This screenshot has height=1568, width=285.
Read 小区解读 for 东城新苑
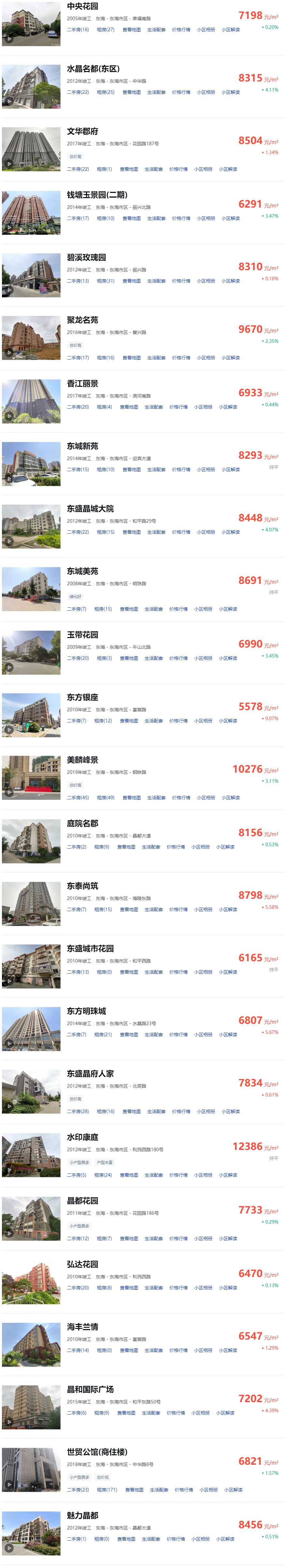tap(230, 470)
